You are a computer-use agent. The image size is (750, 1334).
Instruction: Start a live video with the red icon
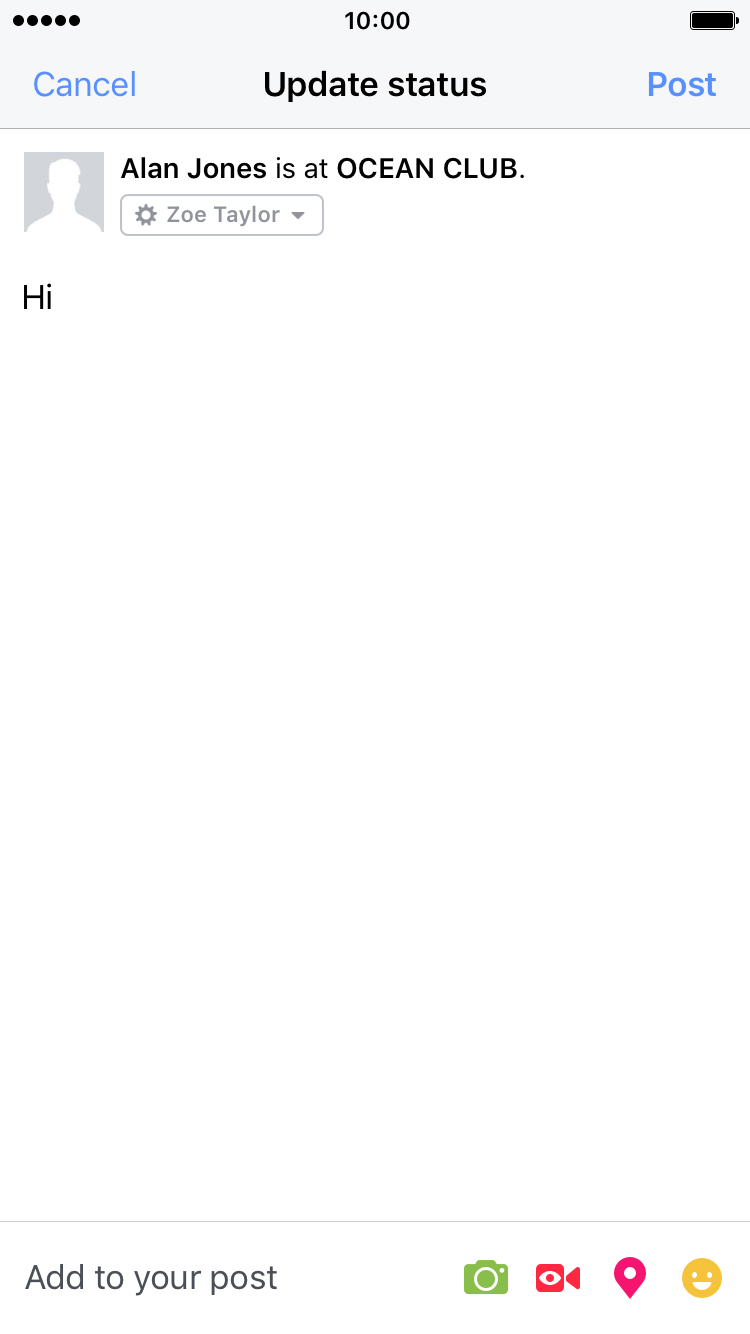click(x=558, y=1277)
